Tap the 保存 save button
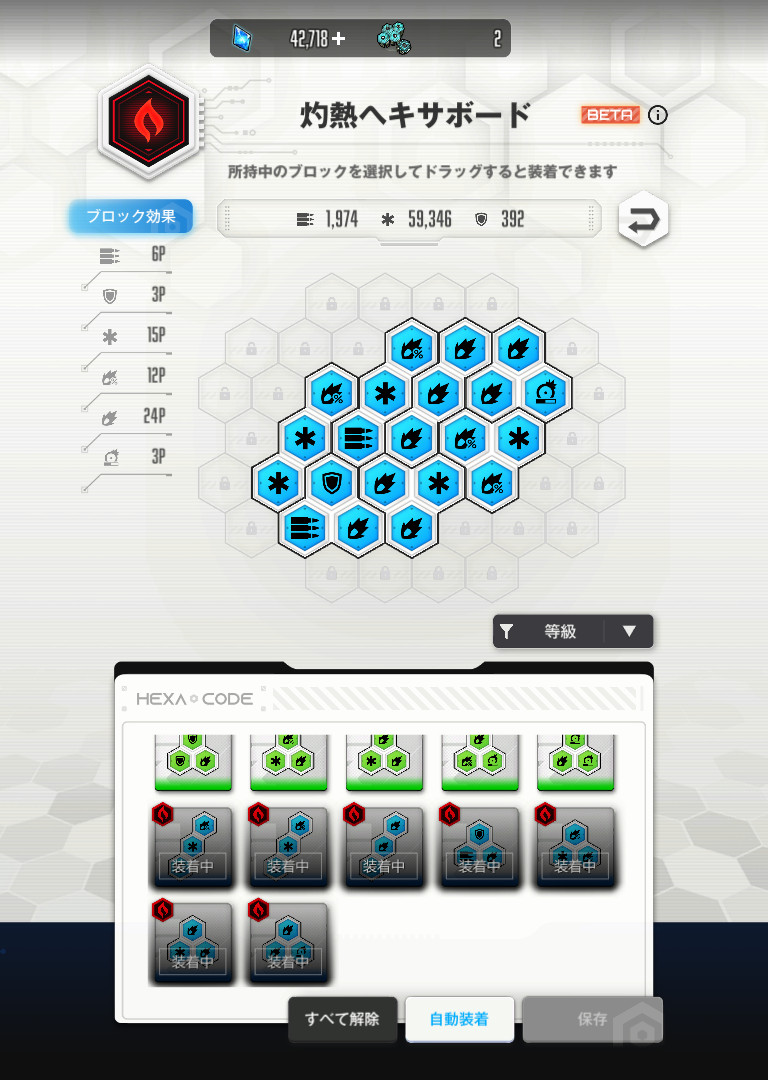 (592, 1019)
